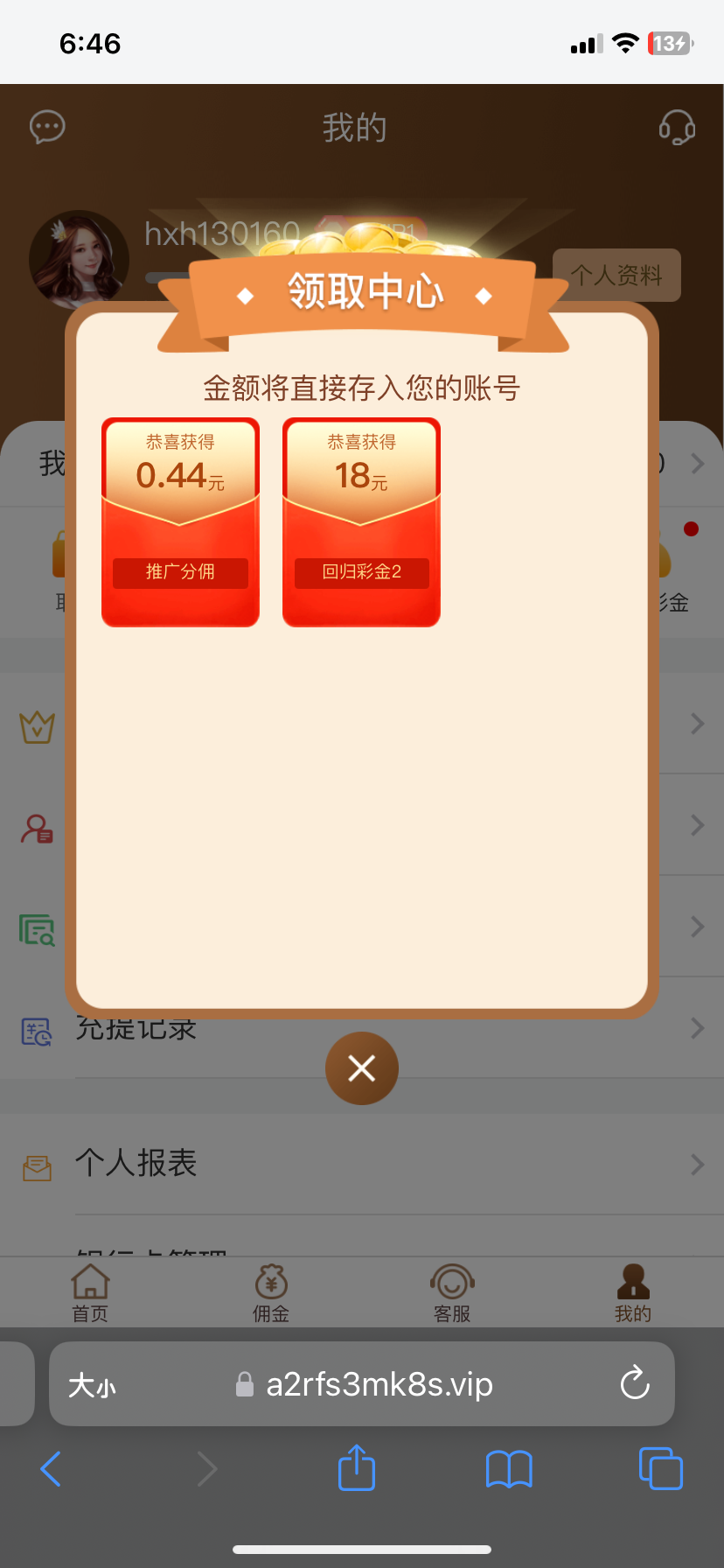Claim the 18元 回归彩金2 red envelope
The height and width of the screenshot is (1568, 724).
[360, 521]
